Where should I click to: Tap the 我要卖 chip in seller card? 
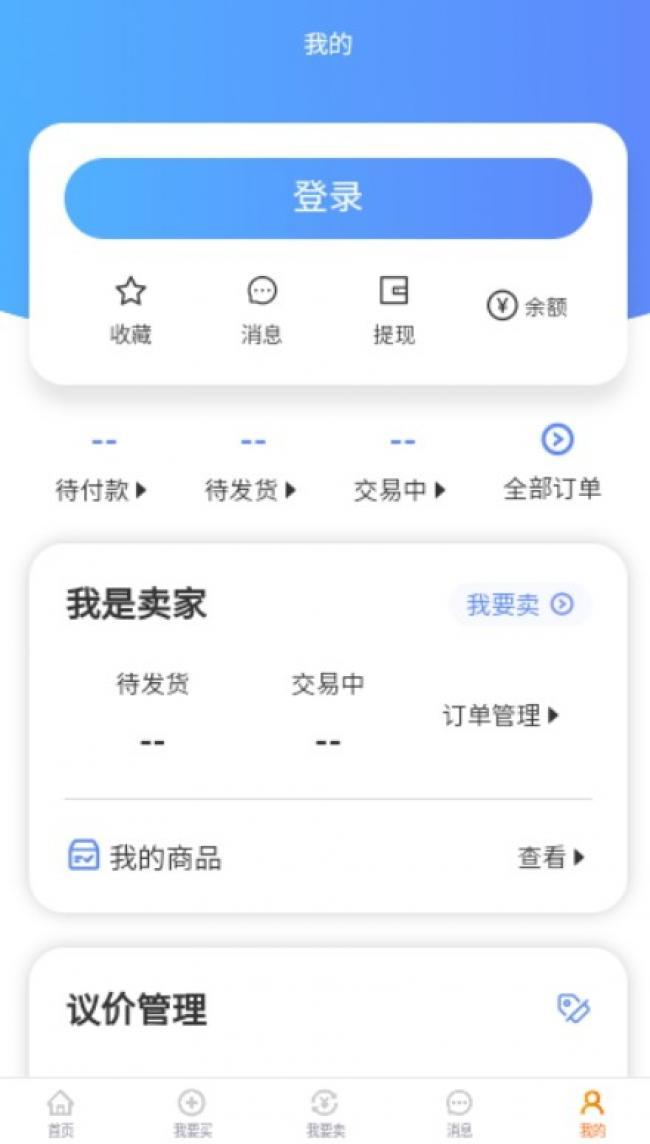coord(519,604)
